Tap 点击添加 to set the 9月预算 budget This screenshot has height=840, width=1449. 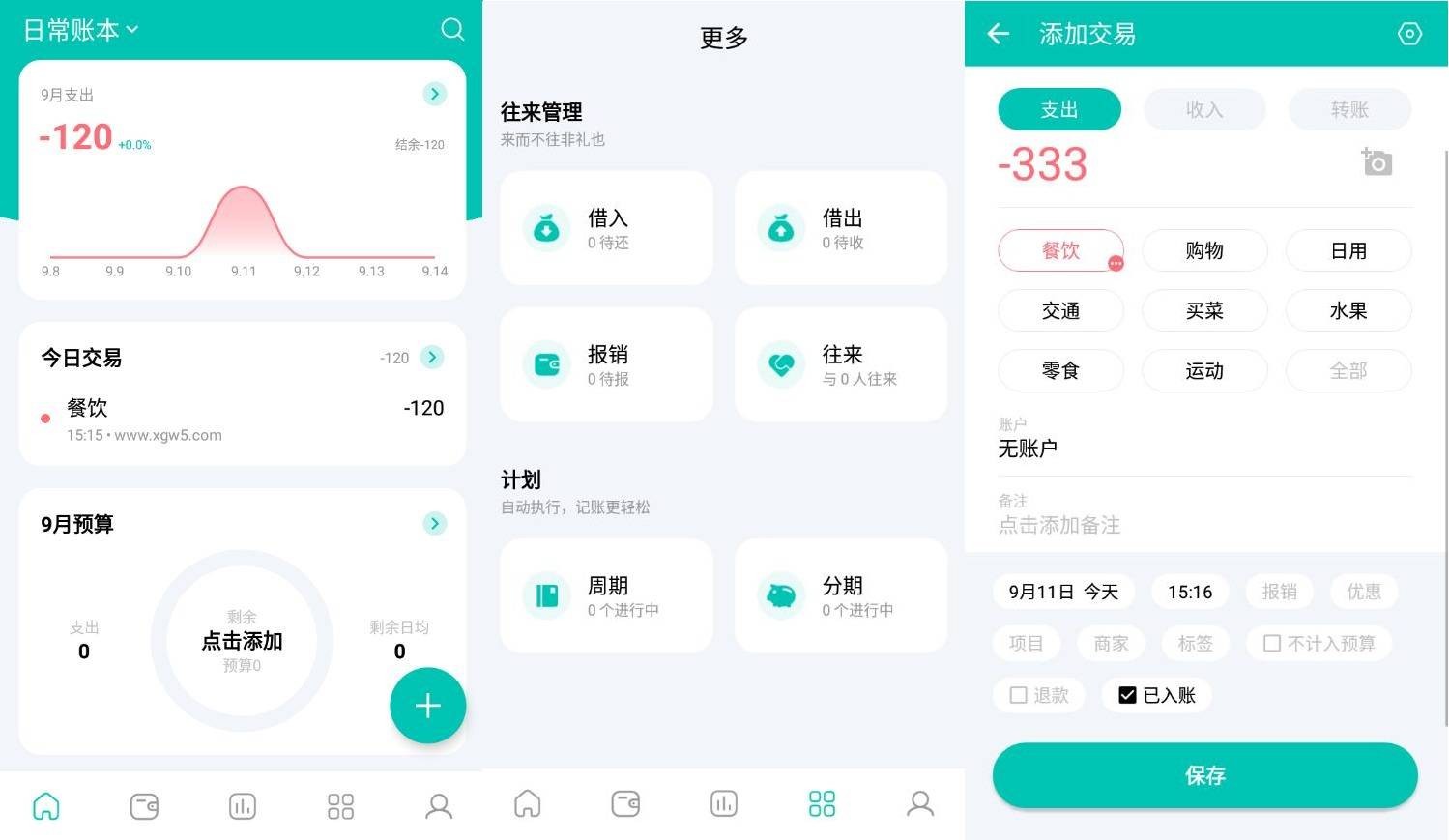(x=242, y=640)
